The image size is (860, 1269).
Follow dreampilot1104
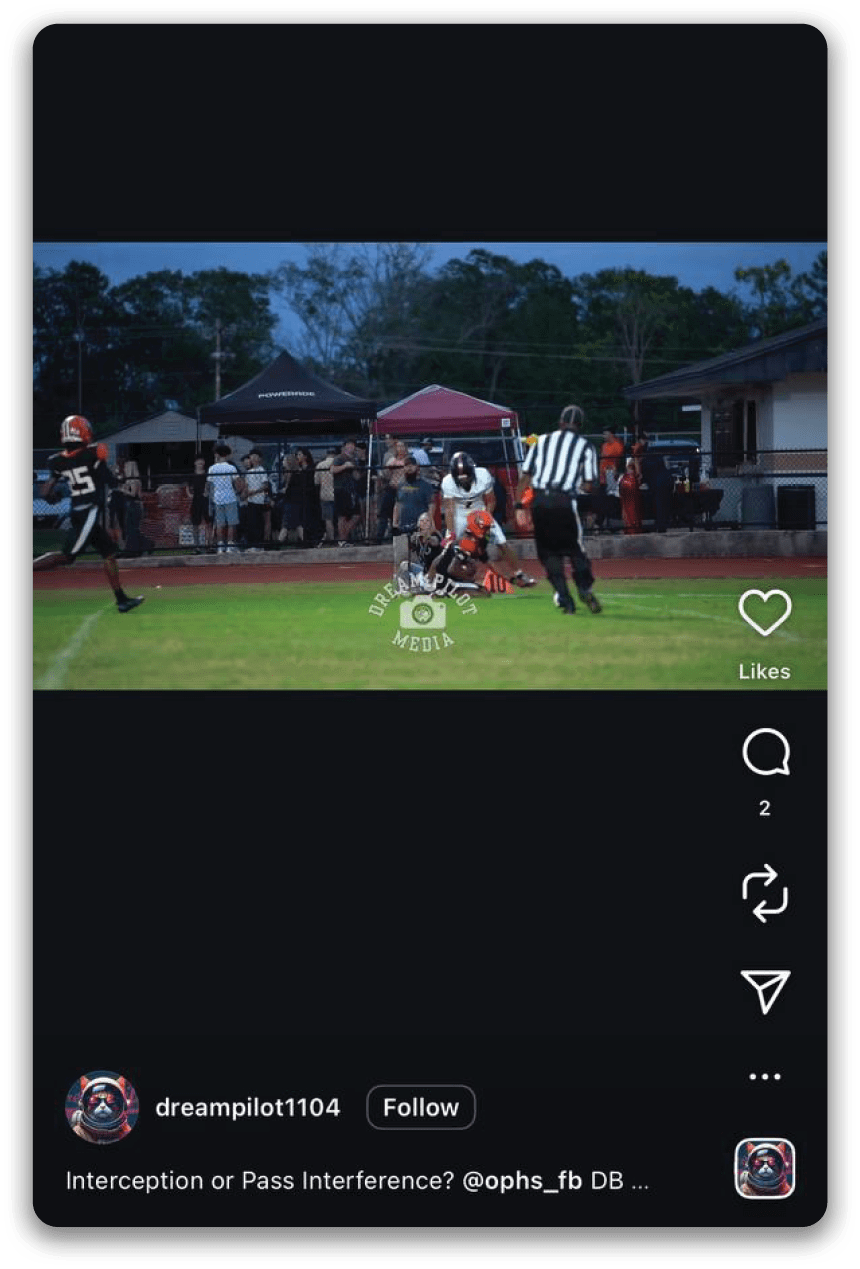coord(420,1107)
